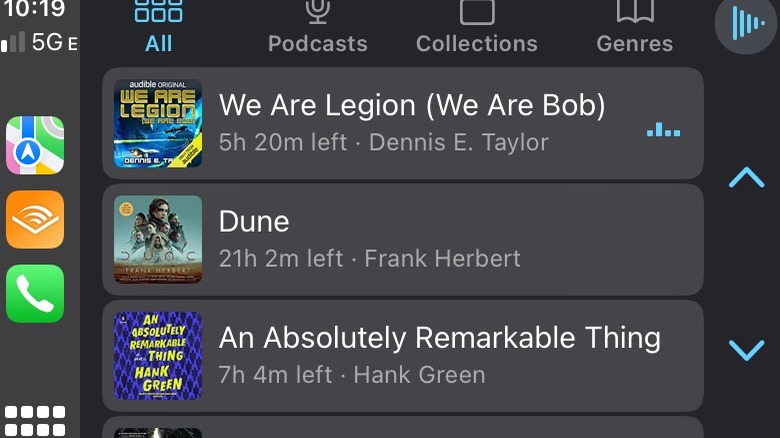Select An Absolutely Remarkable Thing

tap(403, 355)
